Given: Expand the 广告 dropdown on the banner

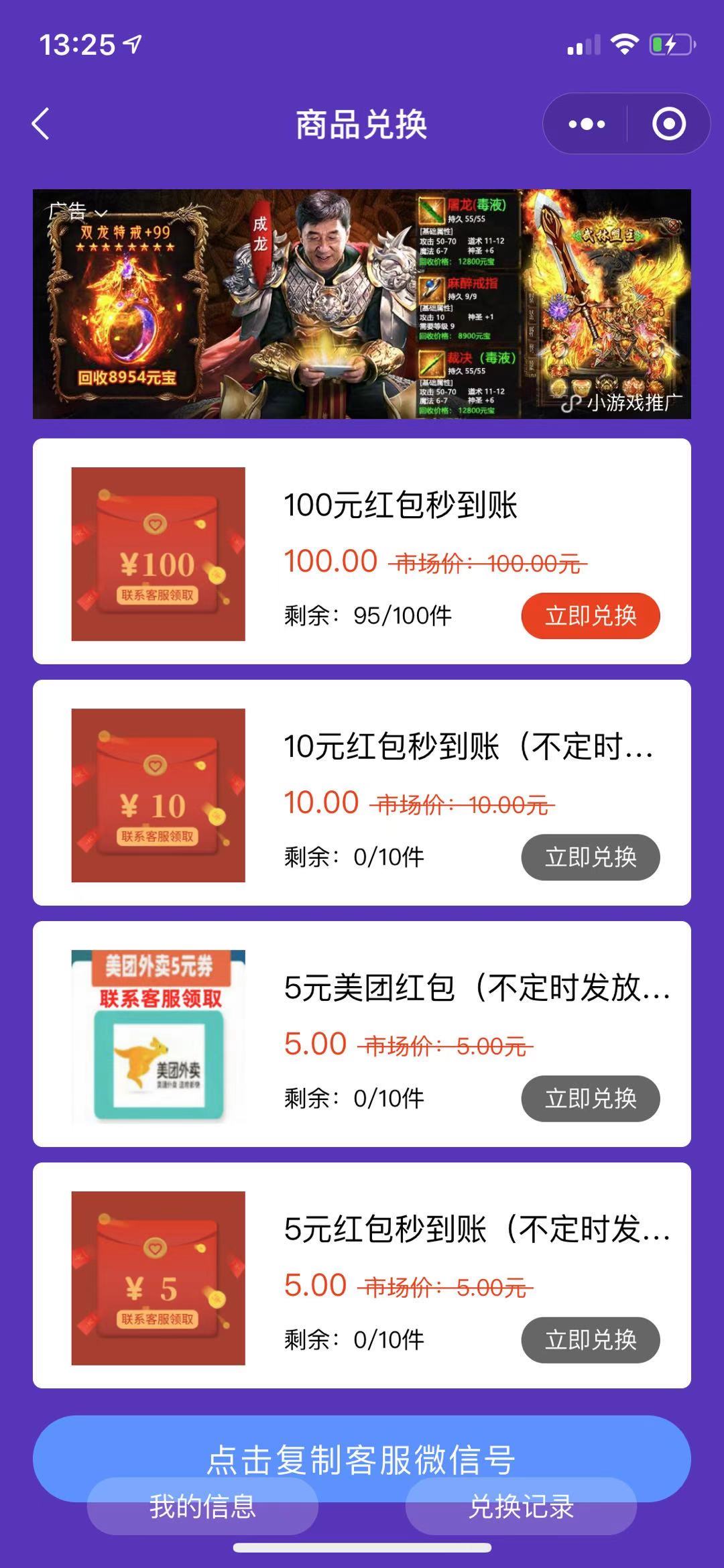Looking at the screenshot, I should pyautogui.click(x=77, y=212).
